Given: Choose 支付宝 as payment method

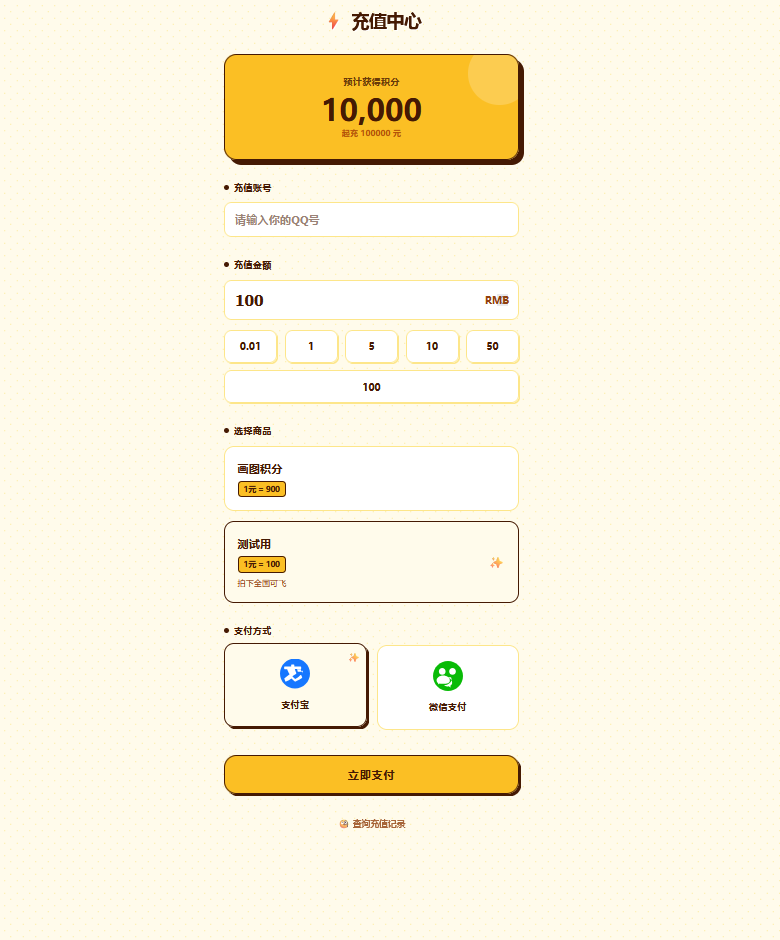Looking at the screenshot, I should pos(295,685).
